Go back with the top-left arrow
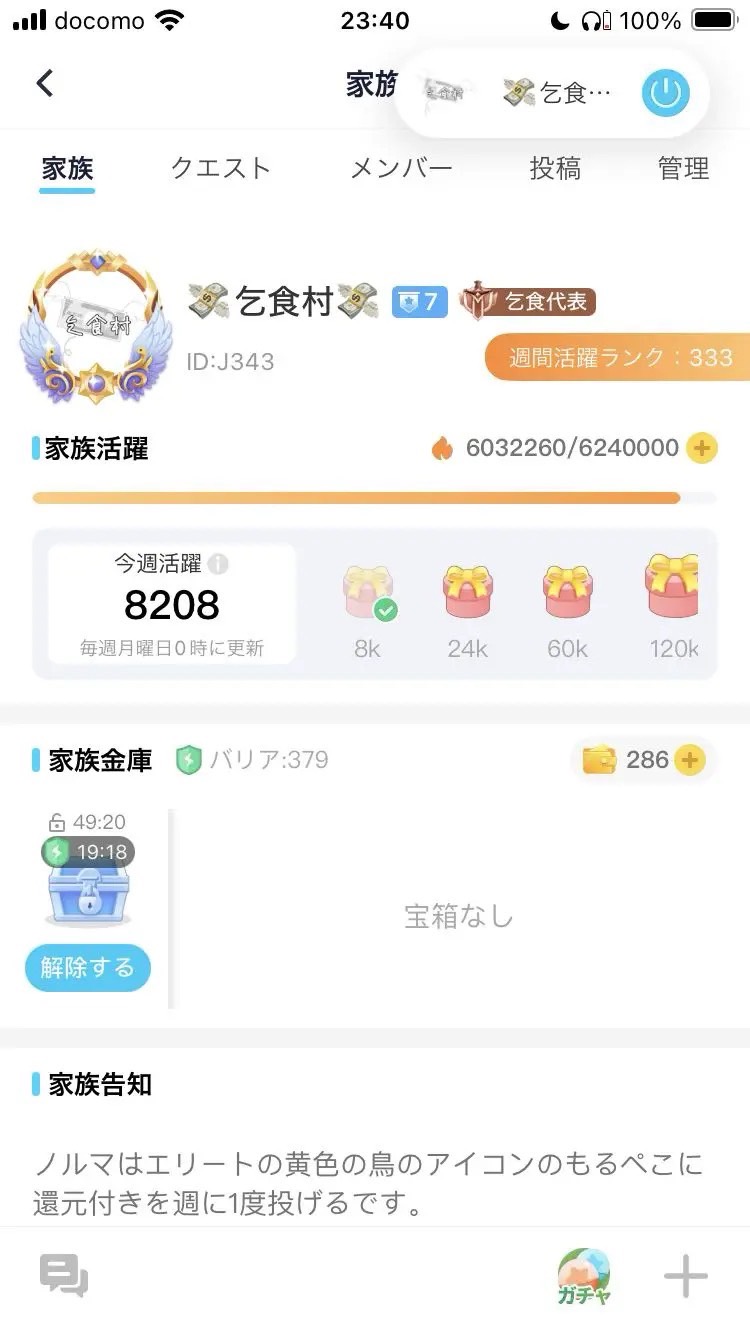The width and height of the screenshot is (750, 1334). (x=44, y=83)
